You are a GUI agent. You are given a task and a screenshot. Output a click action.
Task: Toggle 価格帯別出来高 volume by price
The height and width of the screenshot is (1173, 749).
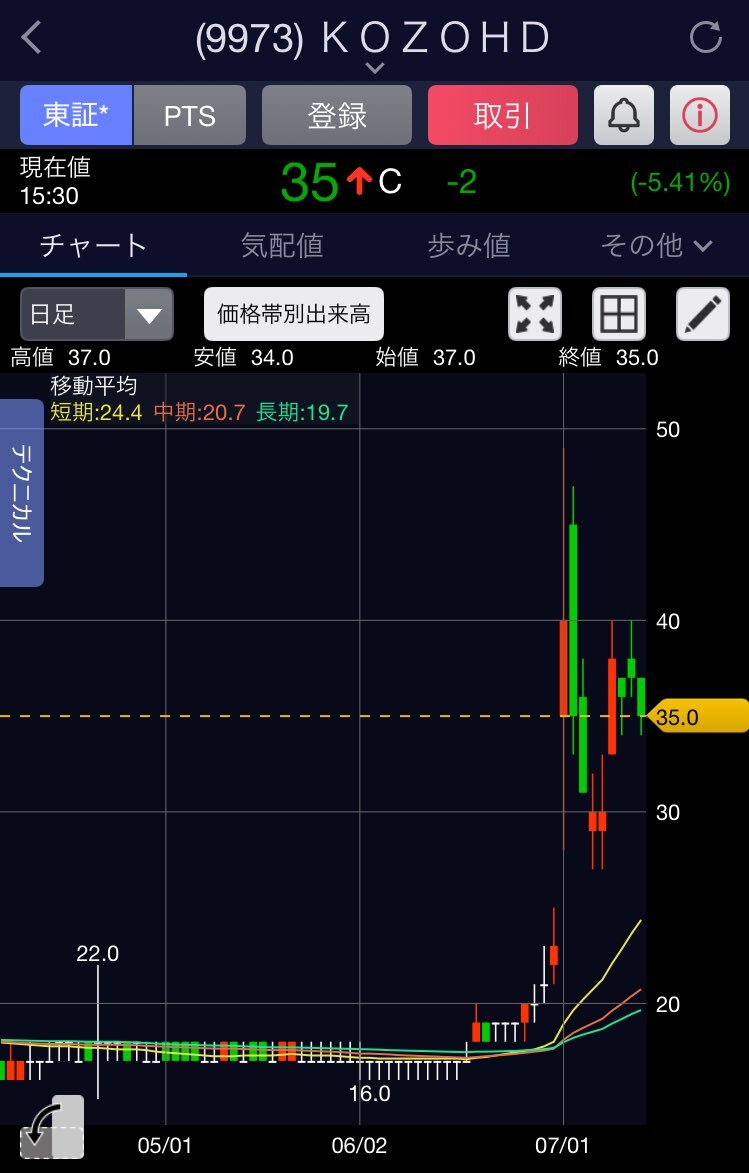pos(294,315)
